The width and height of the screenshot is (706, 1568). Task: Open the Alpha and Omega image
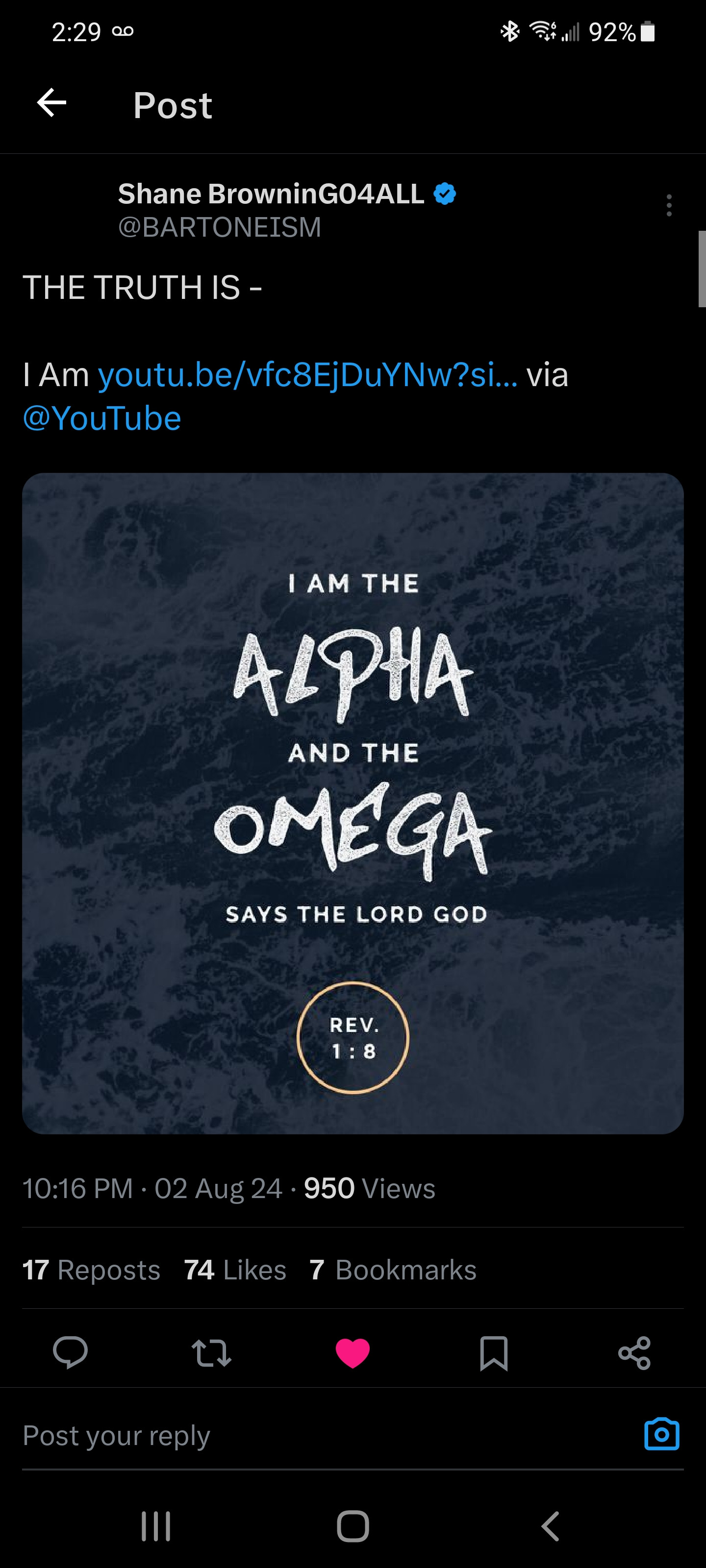coord(353,803)
